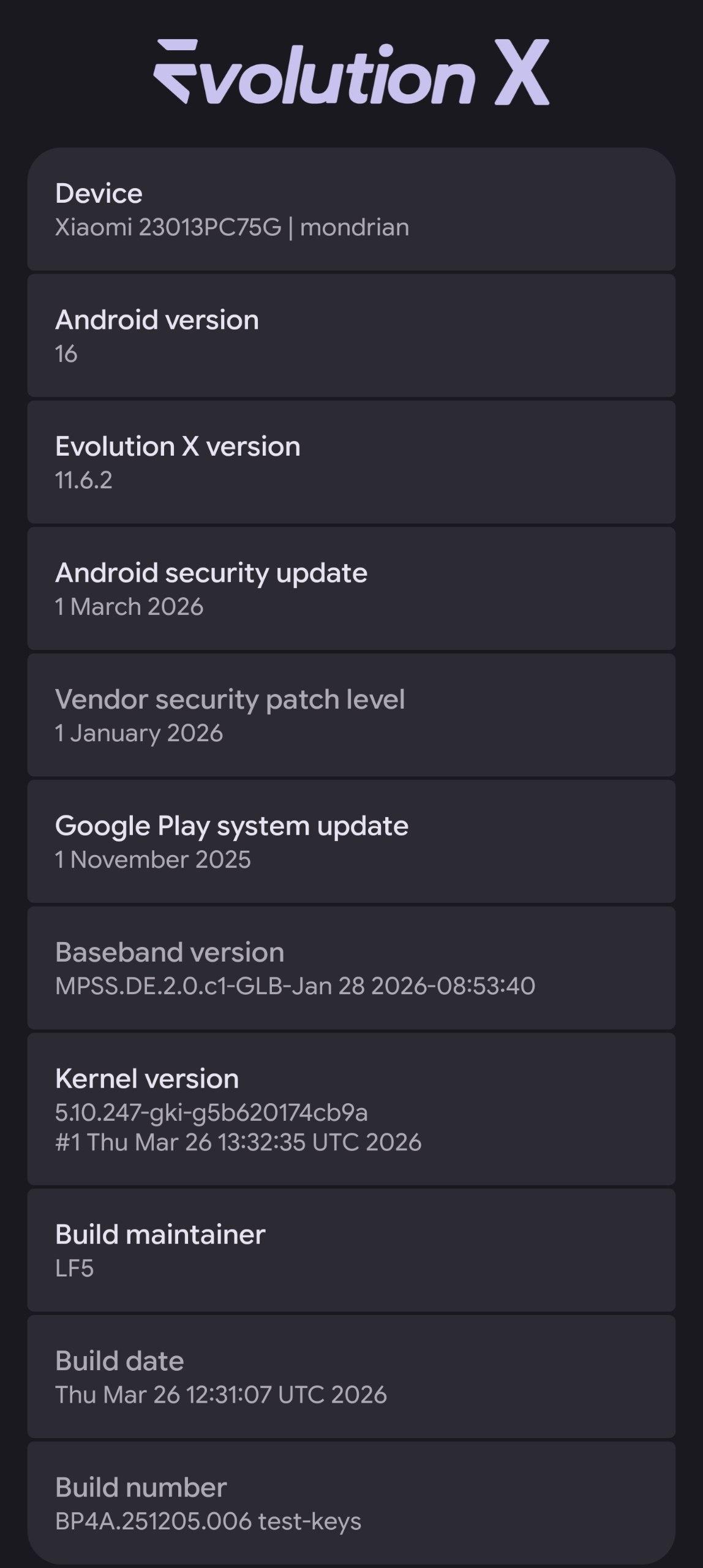Viewport: 703px width, 1568px height.
Task: Open Google Play system update
Action: (x=351, y=842)
